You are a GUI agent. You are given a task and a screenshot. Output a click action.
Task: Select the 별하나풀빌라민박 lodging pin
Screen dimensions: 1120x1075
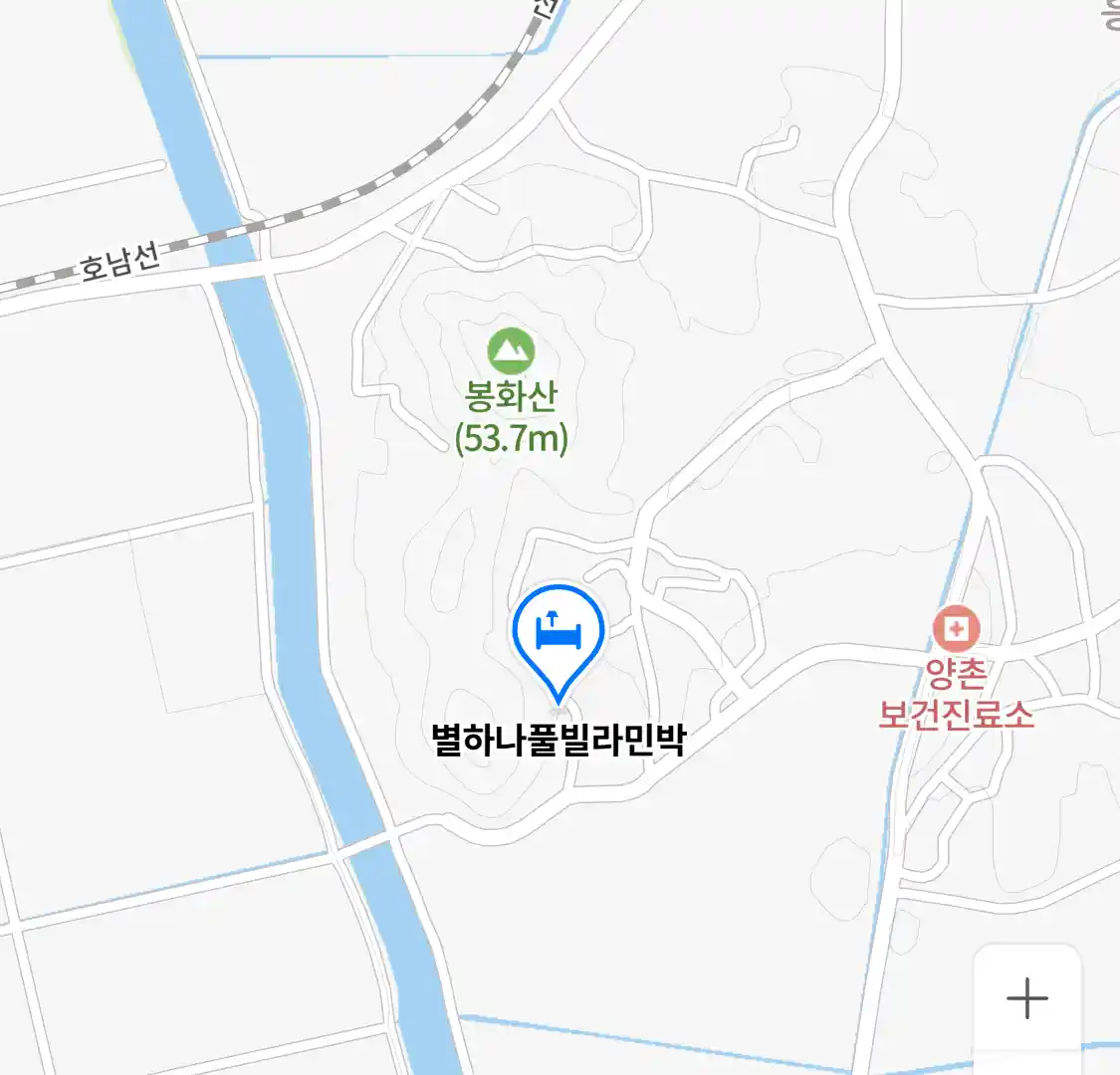559,636
